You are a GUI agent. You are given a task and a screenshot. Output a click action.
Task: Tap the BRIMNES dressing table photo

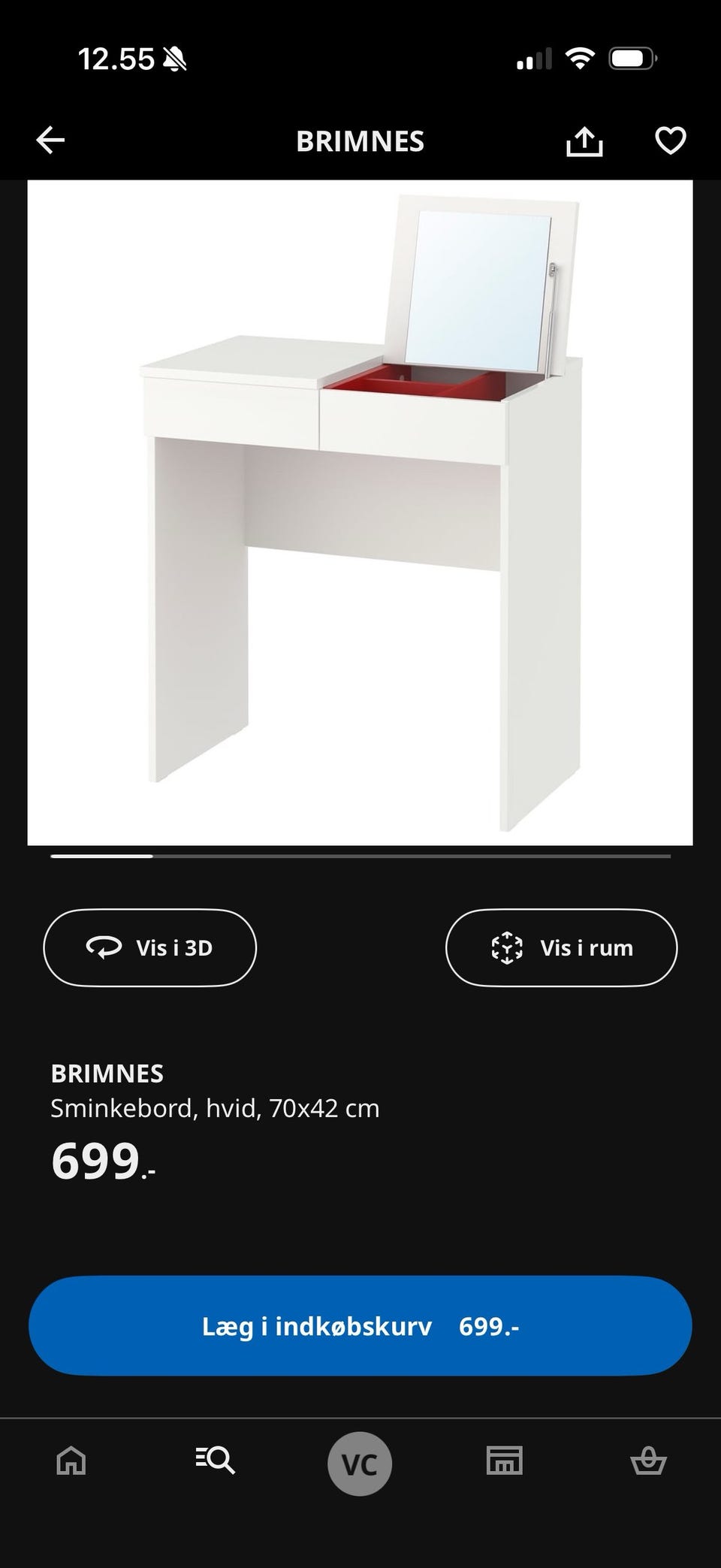(x=360, y=511)
